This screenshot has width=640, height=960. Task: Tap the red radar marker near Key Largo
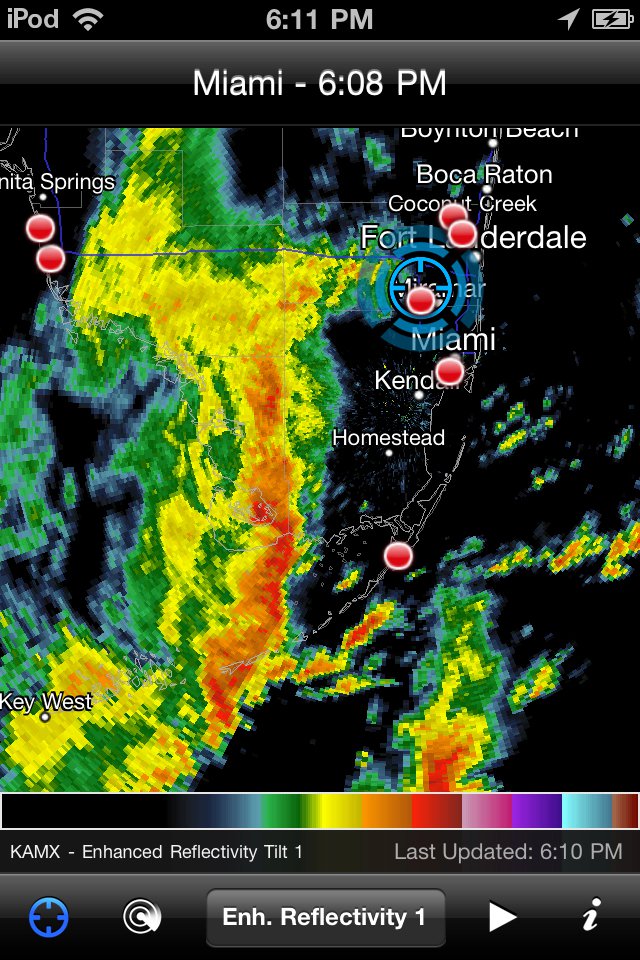(398, 556)
